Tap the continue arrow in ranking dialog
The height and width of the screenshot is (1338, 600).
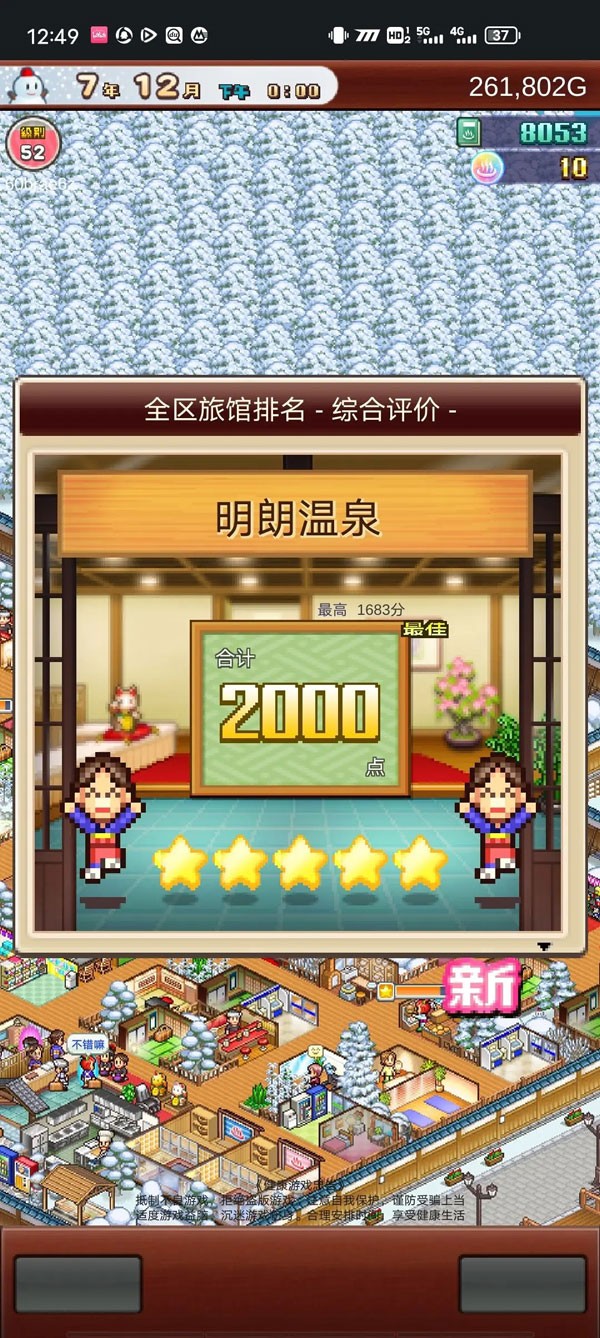[x=544, y=946]
